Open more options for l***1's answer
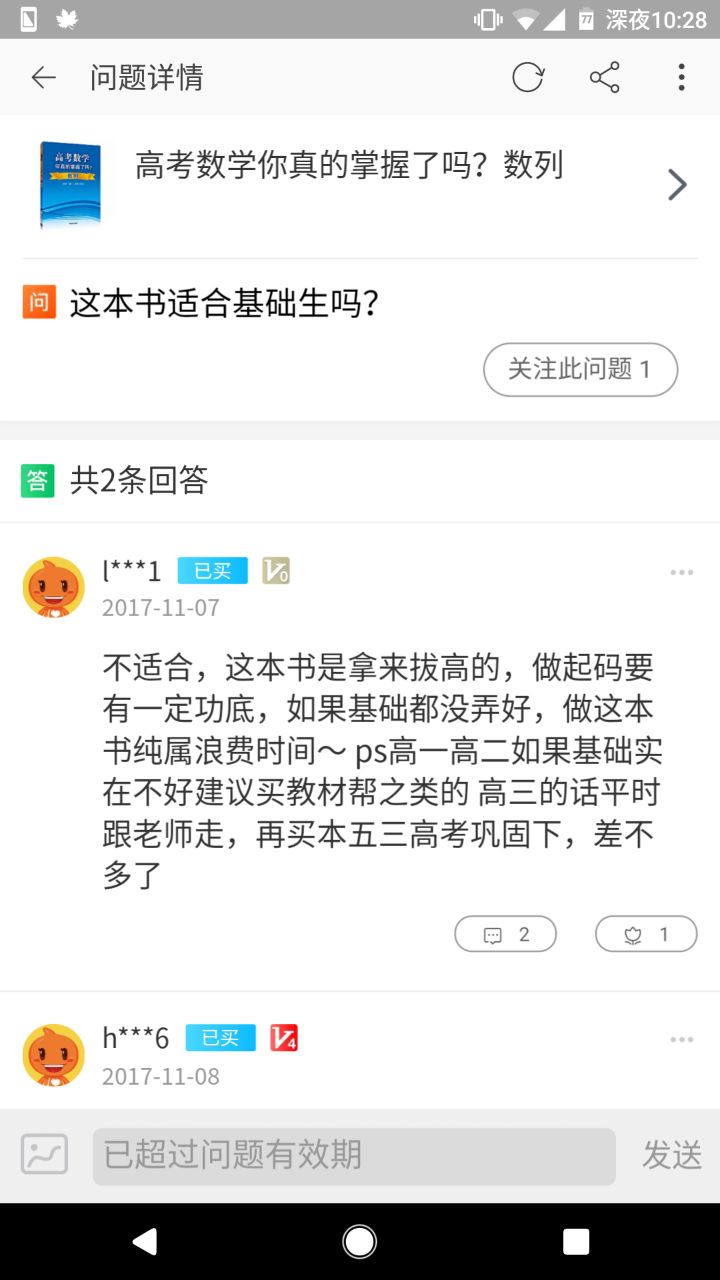720x1280 pixels. tap(681, 572)
